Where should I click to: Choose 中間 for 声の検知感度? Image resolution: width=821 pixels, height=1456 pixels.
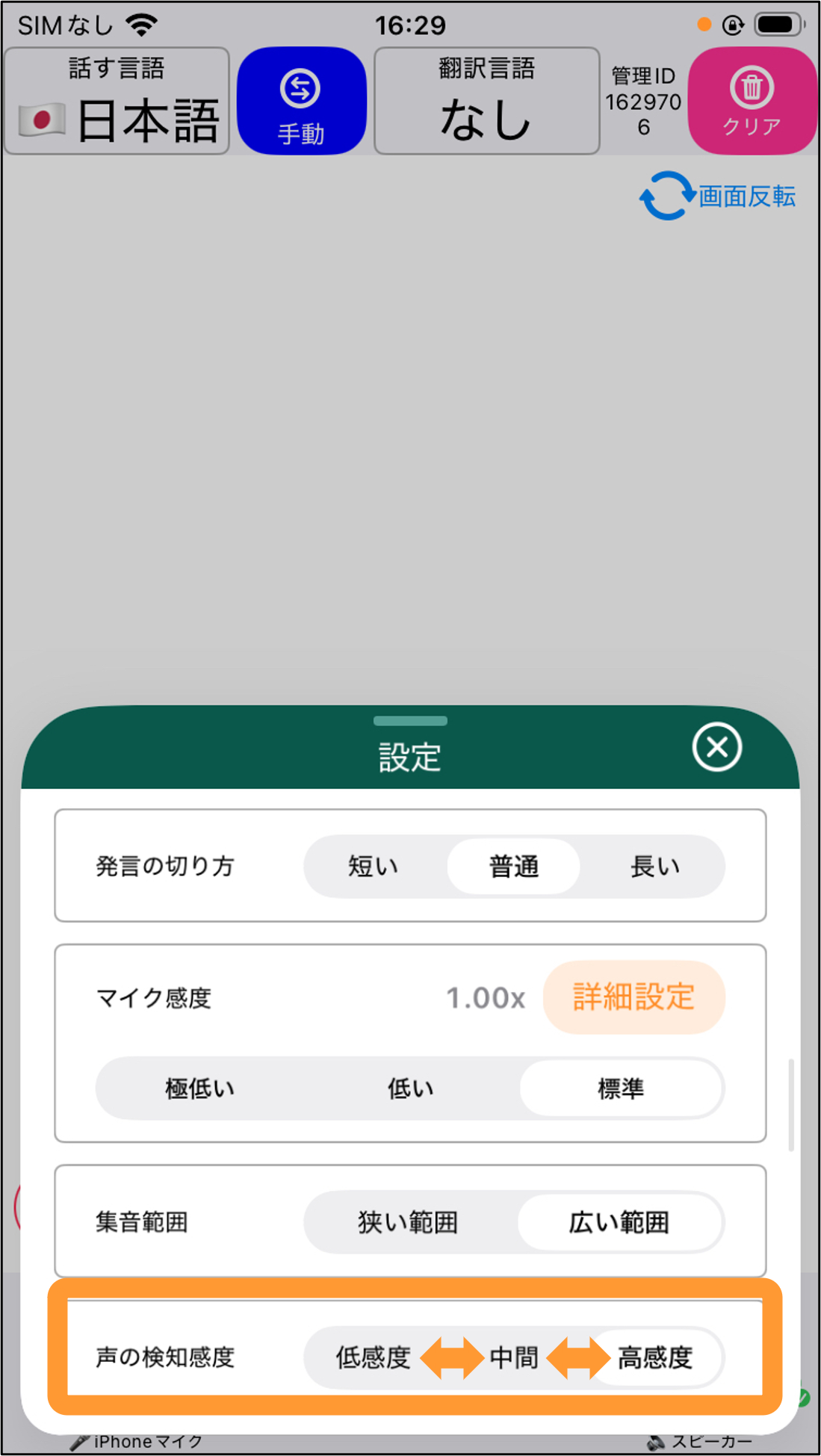coord(514,1357)
